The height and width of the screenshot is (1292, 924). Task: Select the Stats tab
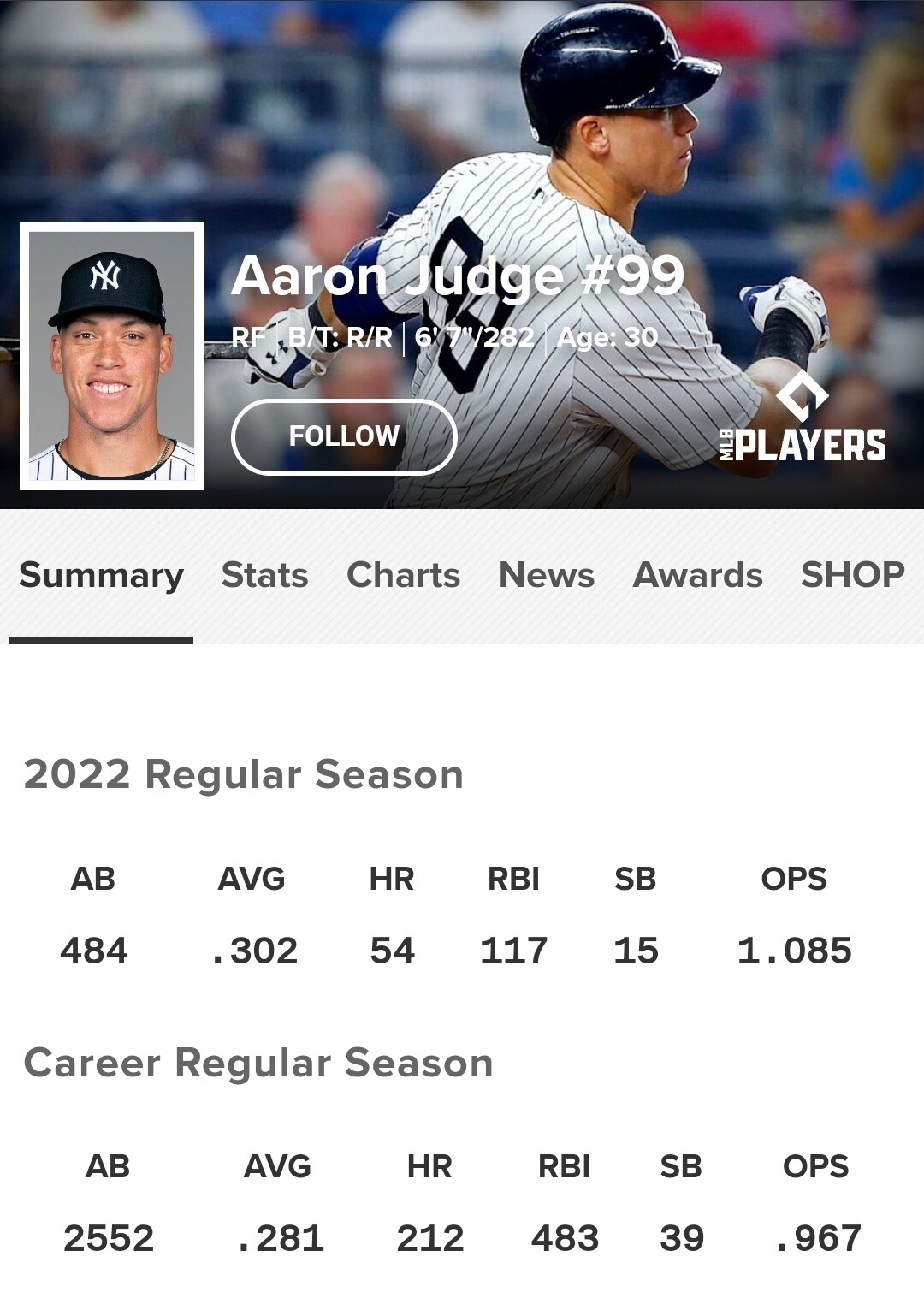264,576
